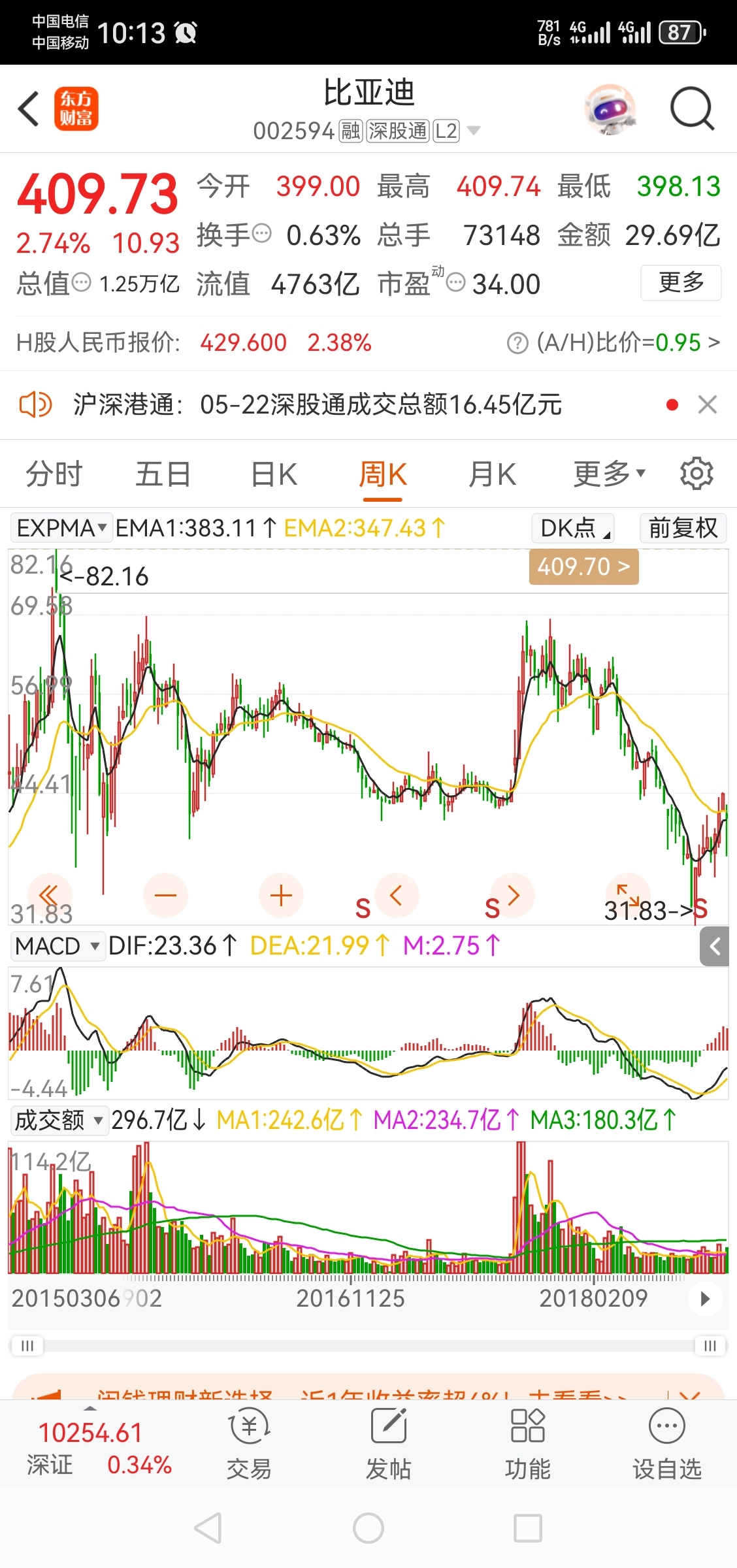Switch to the 月K chart tab
This screenshot has height=1568, width=737.
(491, 474)
